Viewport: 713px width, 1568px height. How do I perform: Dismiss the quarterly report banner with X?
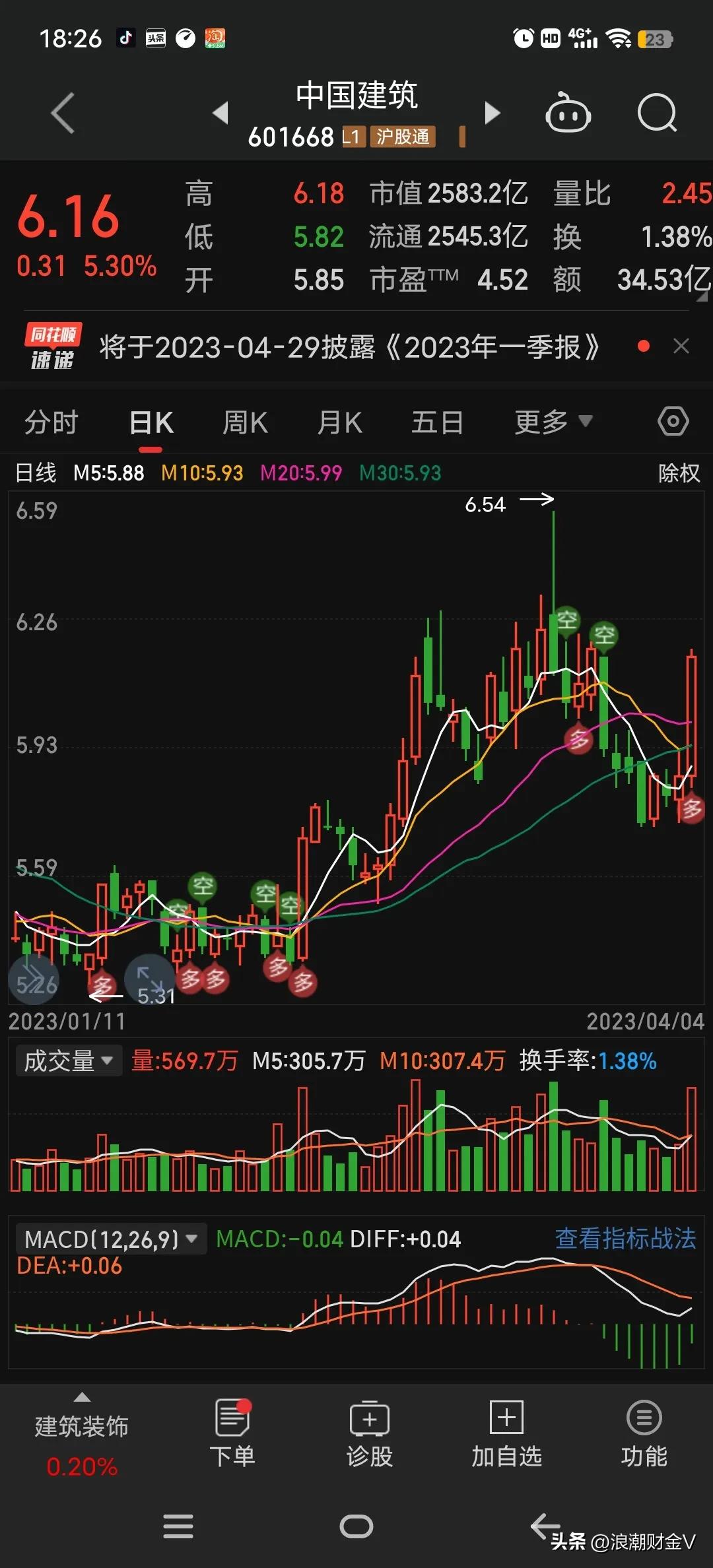point(681,346)
